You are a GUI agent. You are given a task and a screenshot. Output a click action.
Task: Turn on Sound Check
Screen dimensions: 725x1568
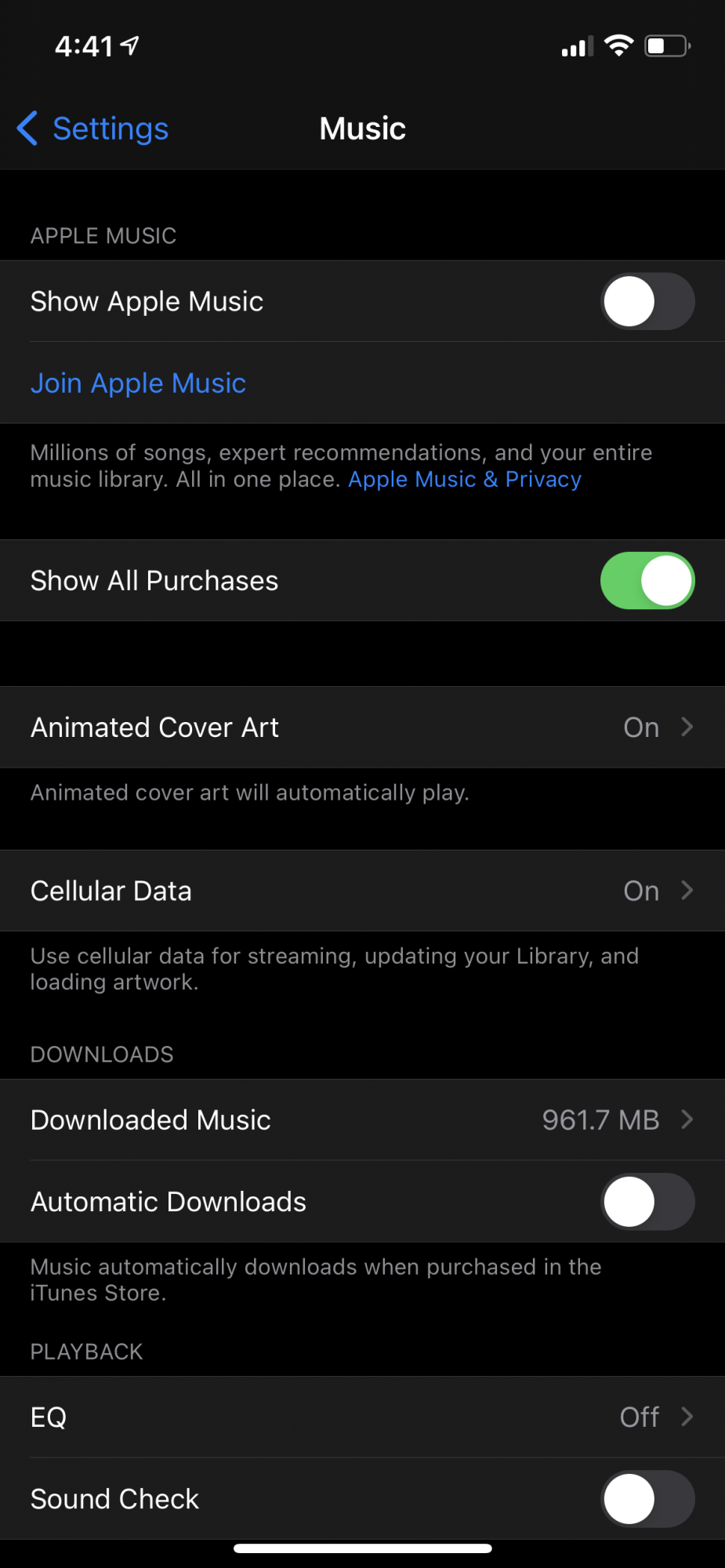[x=647, y=1499]
